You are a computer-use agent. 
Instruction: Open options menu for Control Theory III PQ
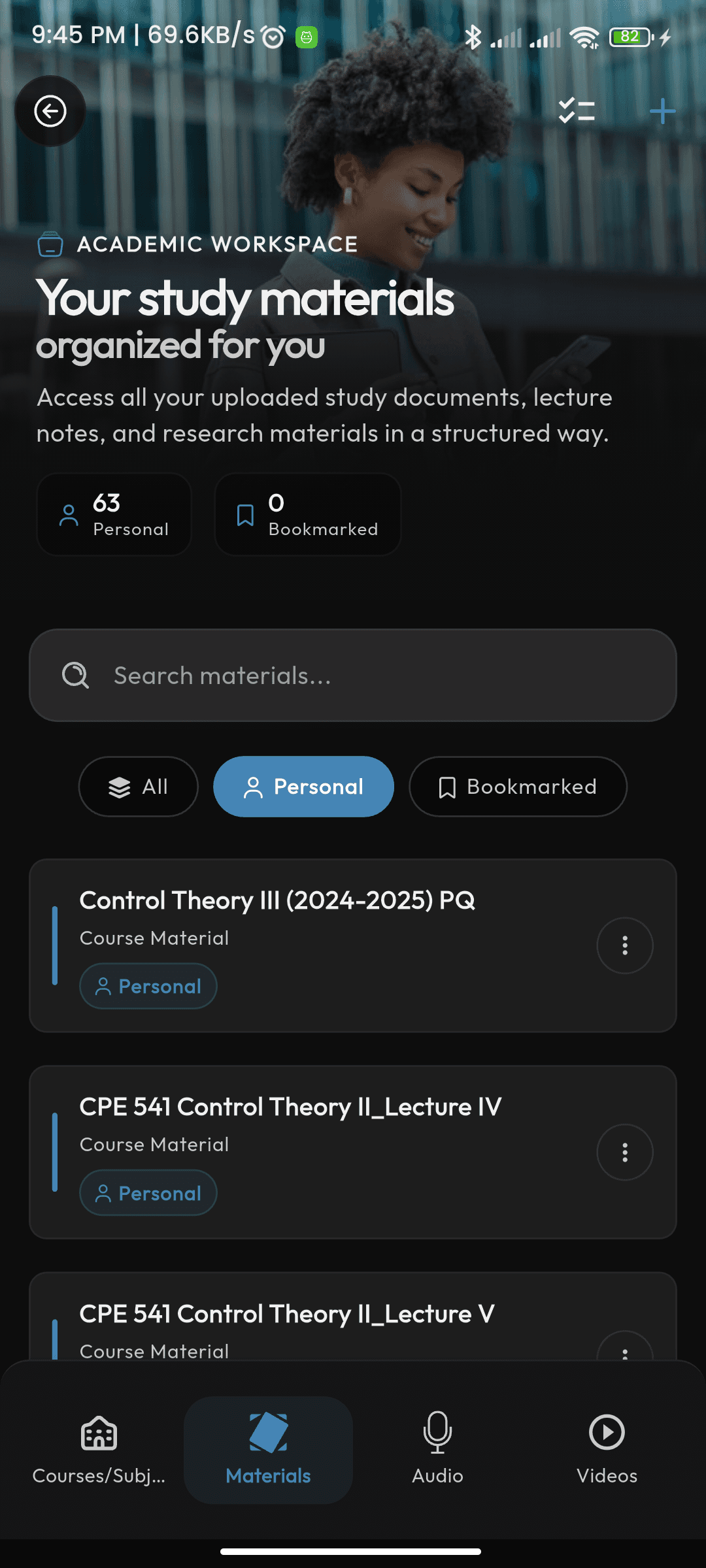point(624,945)
